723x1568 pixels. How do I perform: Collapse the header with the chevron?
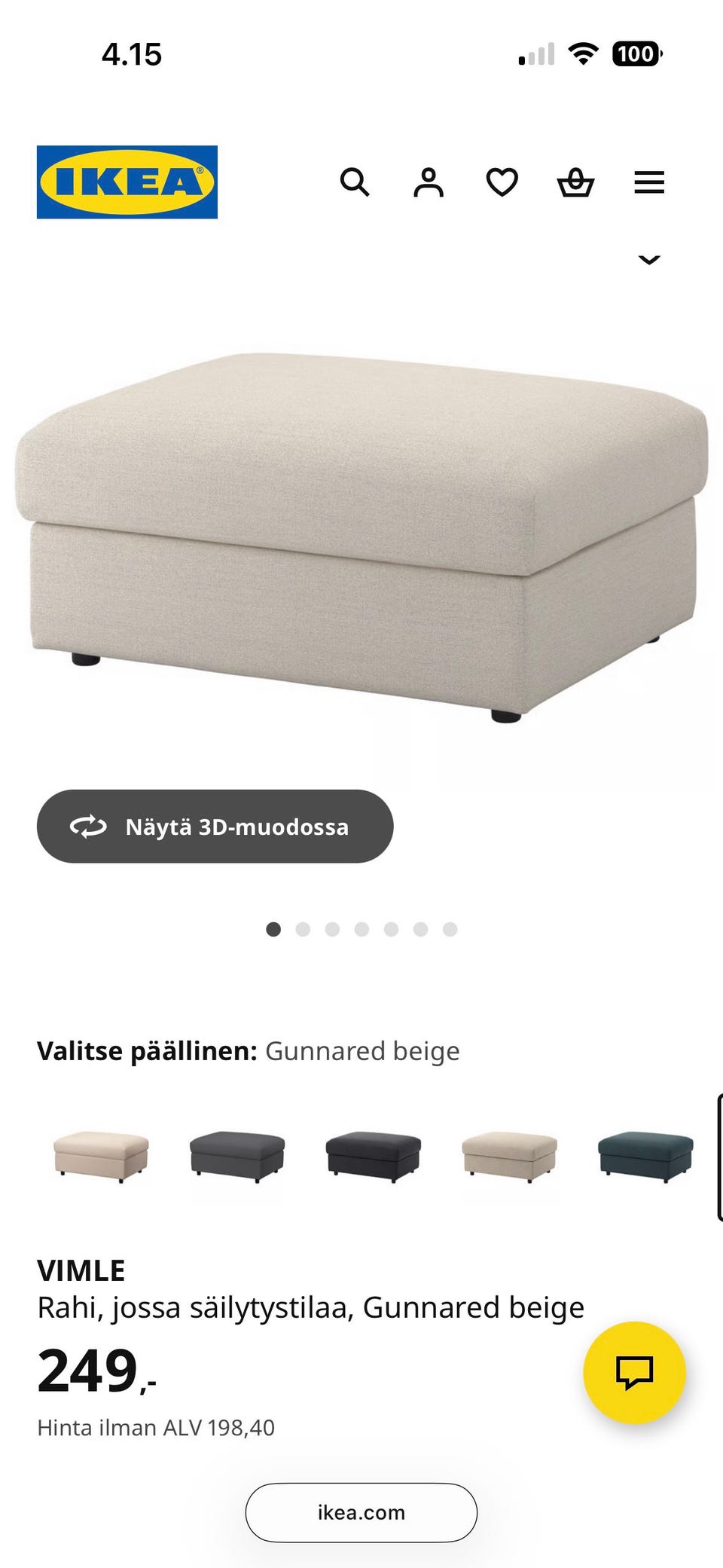(x=649, y=260)
